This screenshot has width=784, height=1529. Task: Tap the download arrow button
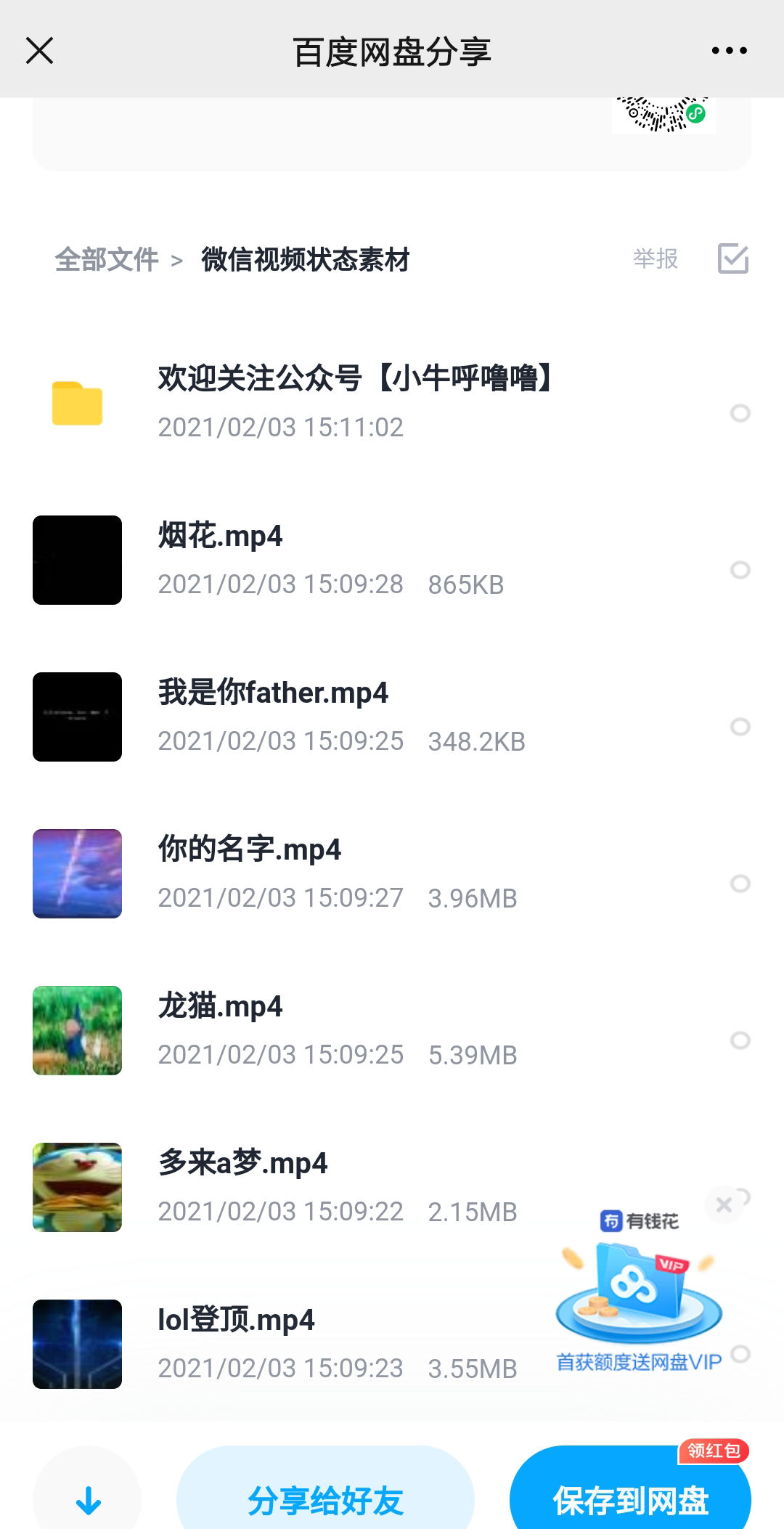(x=88, y=1500)
